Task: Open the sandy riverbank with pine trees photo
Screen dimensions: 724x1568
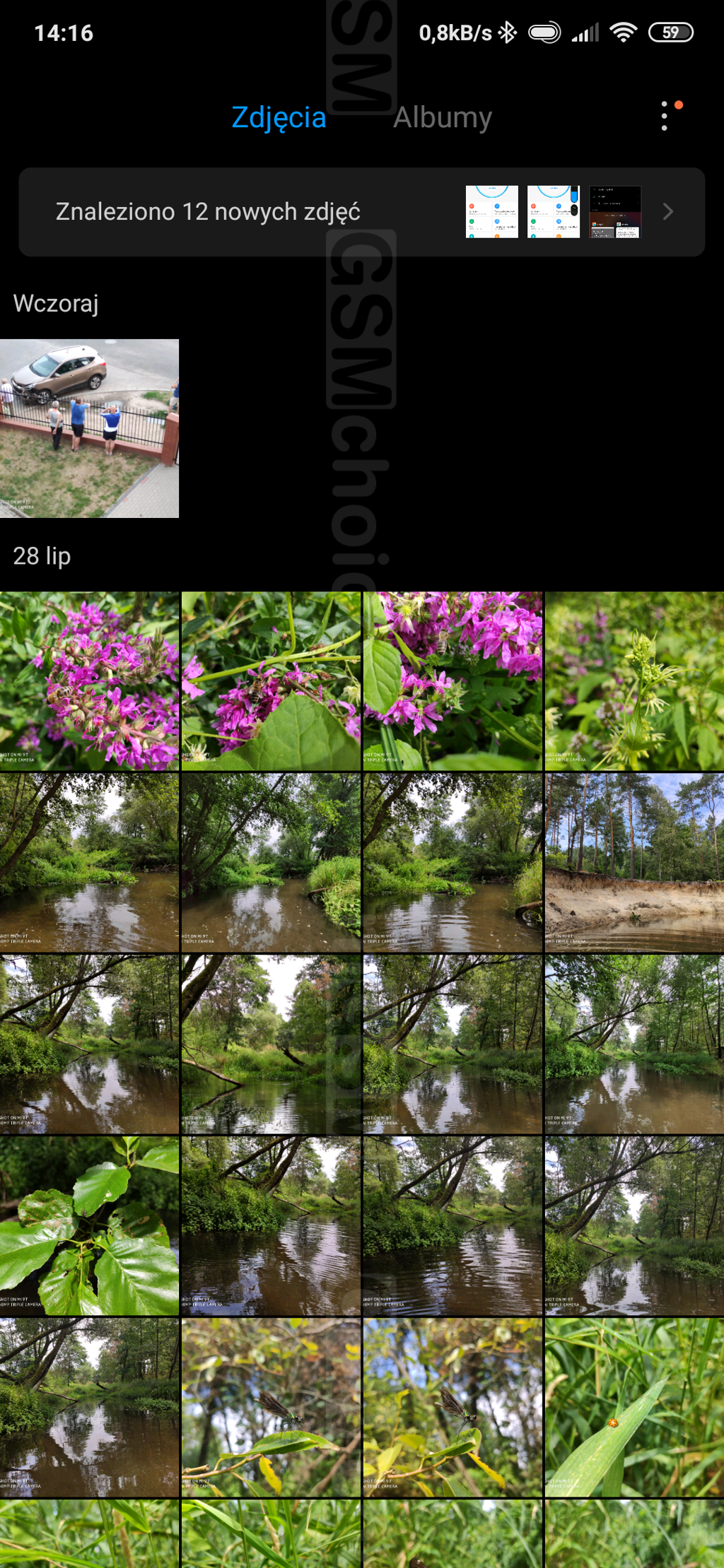Action: click(634, 862)
